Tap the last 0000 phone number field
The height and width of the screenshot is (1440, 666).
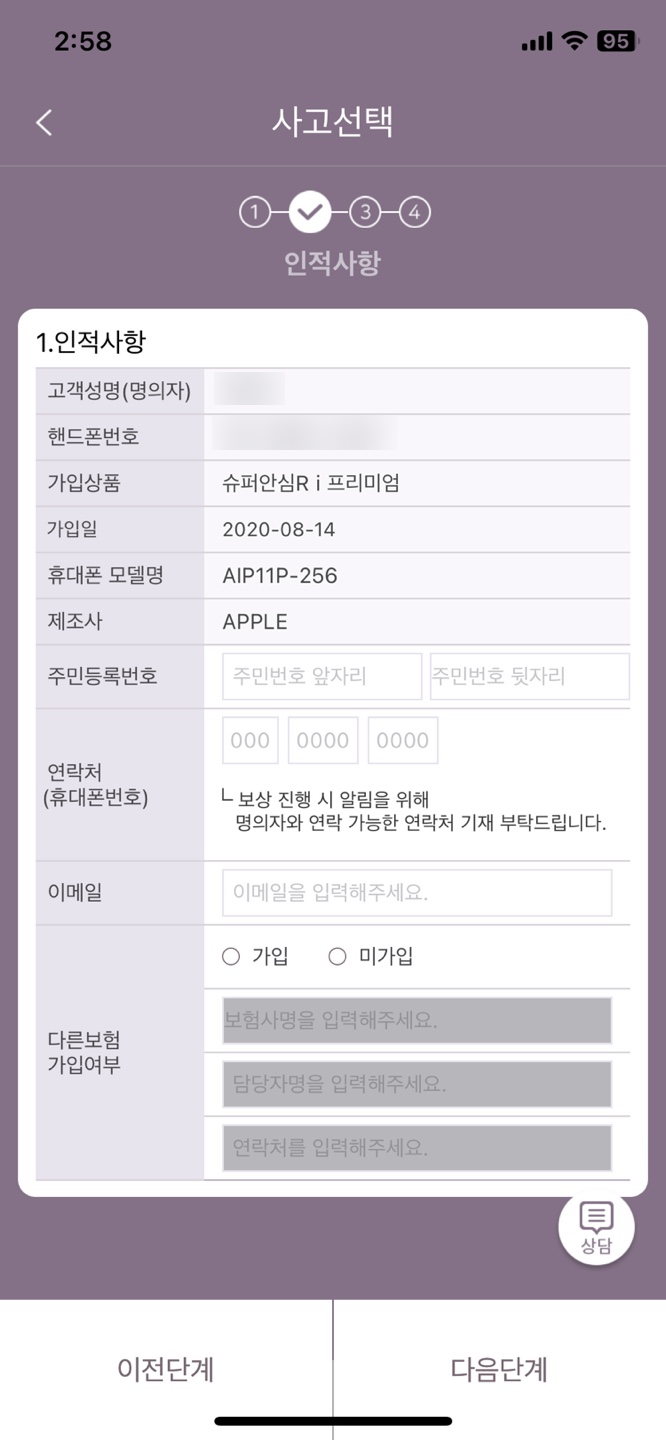(403, 741)
